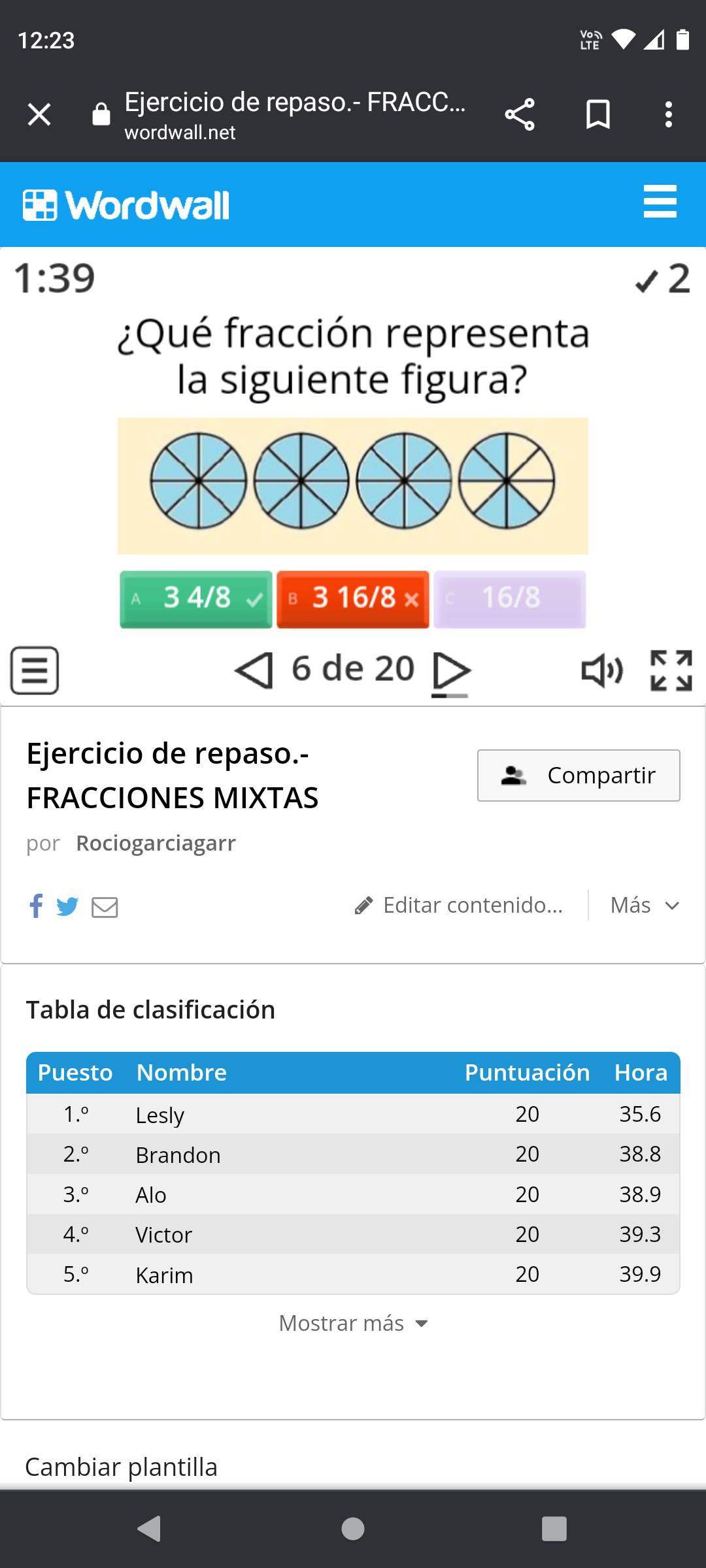Select answer A: 3 4/8
706x1568 pixels.
point(196,598)
